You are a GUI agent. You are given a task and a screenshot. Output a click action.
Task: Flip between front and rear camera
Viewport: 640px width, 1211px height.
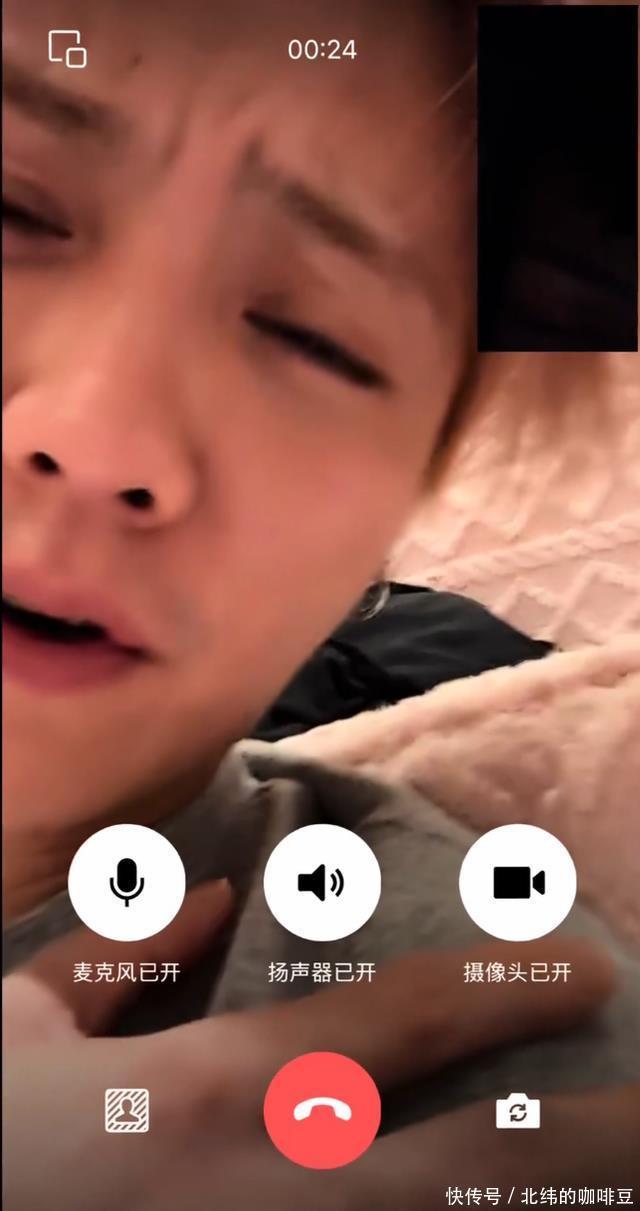pyautogui.click(x=517, y=1110)
